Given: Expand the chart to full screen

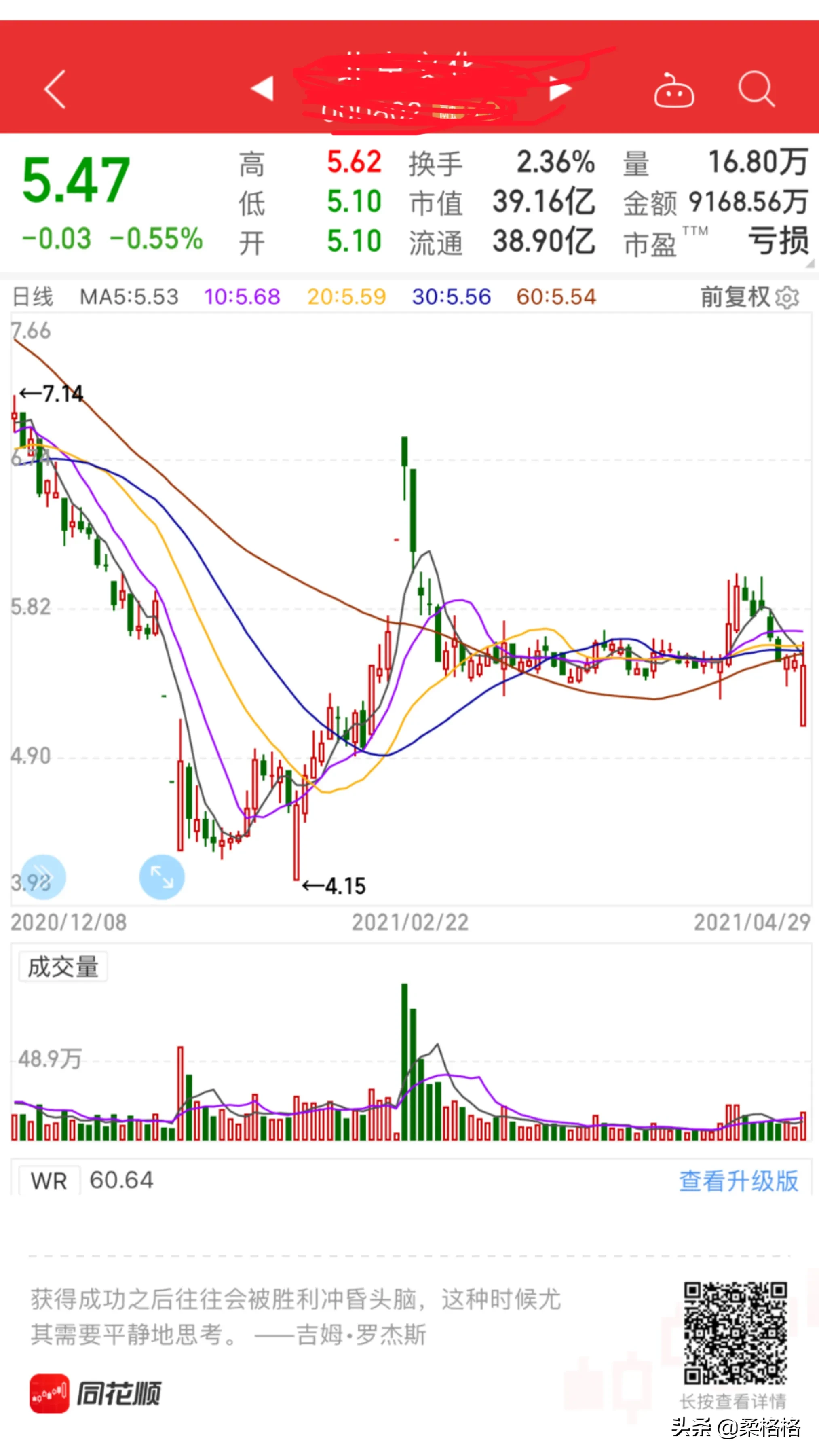Looking at the screenshot, I should pos(162,877).
